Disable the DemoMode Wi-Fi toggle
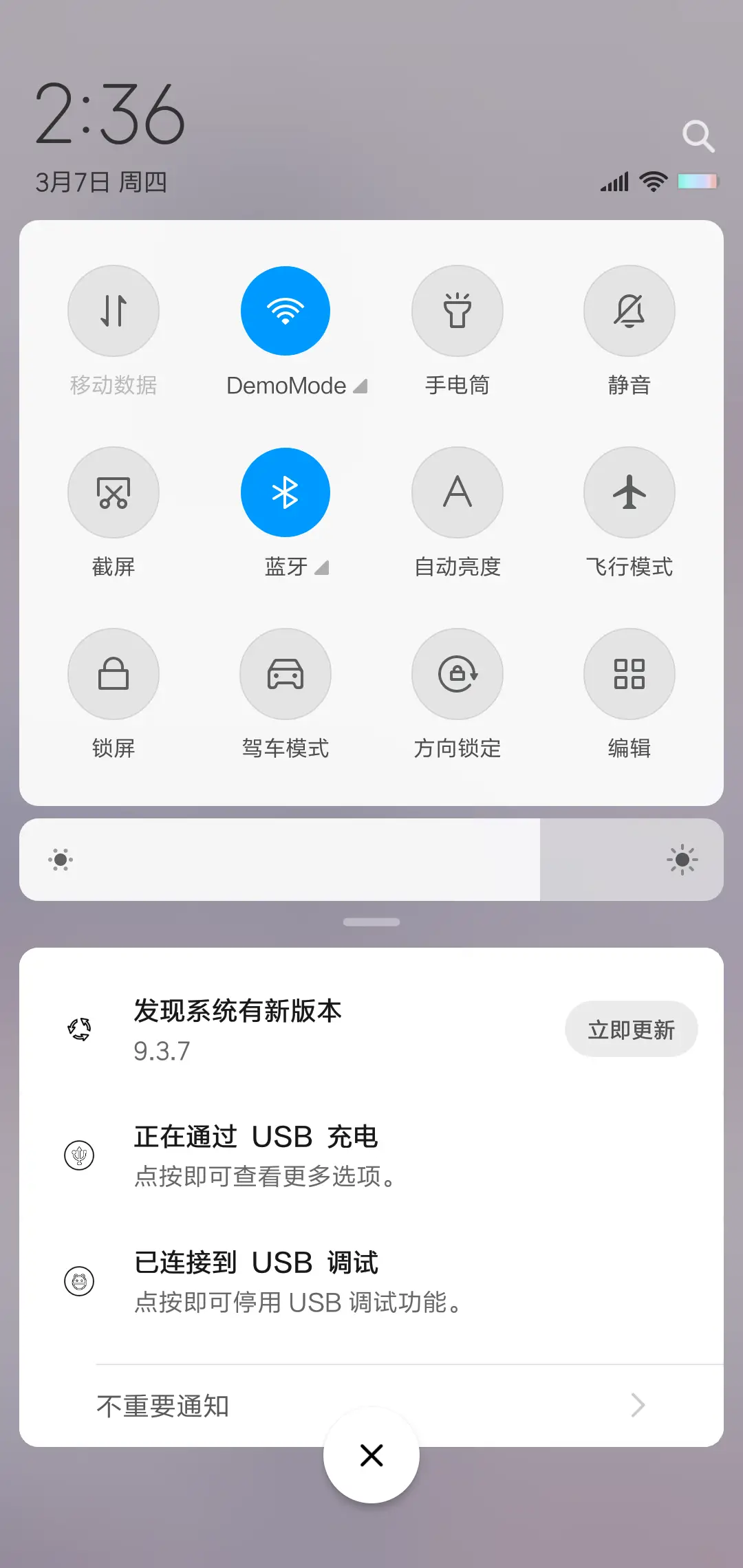Viewport: 743px width, 1568px height. (x=286, y=310)
